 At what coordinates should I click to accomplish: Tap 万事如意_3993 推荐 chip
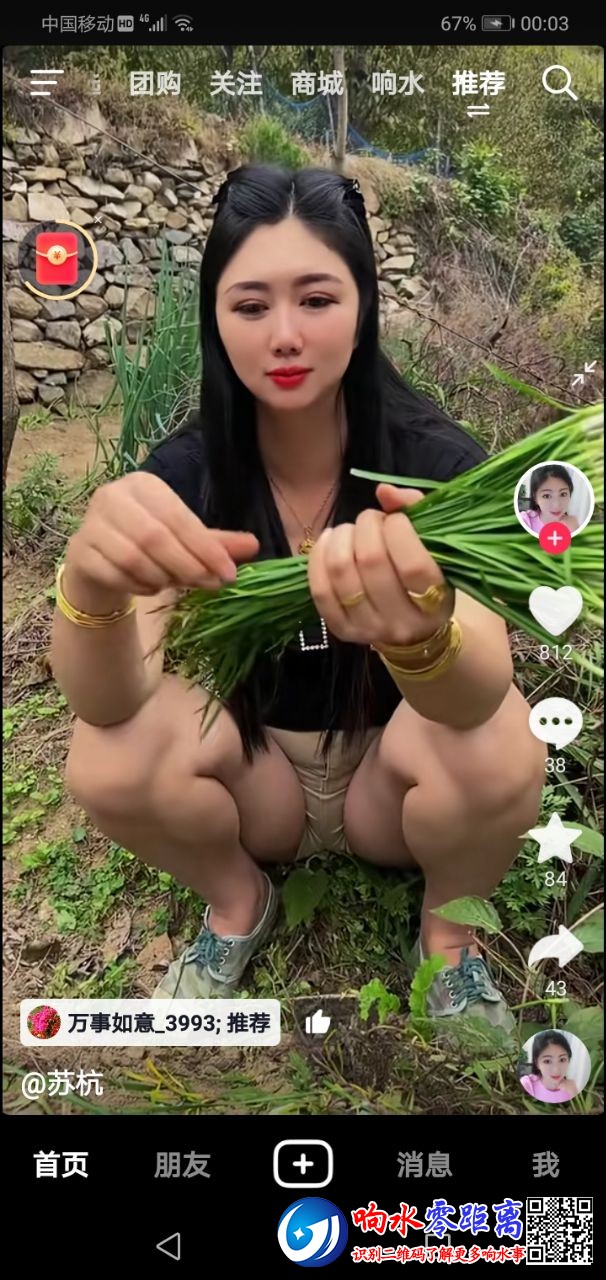(150, 1023)
